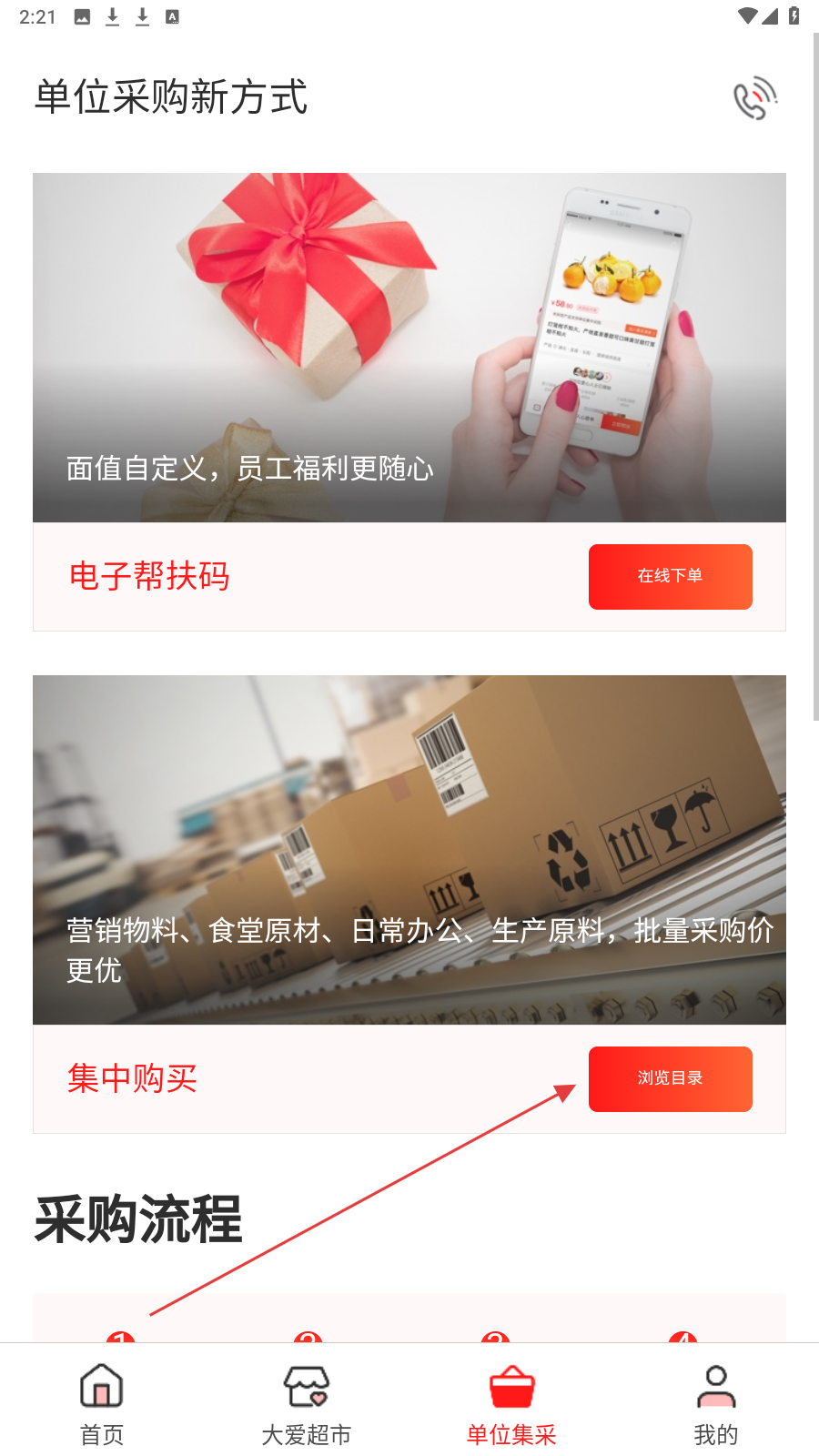819x1456 pixels.
Task: Open the 我的 profile tab
Action: 716,1405
